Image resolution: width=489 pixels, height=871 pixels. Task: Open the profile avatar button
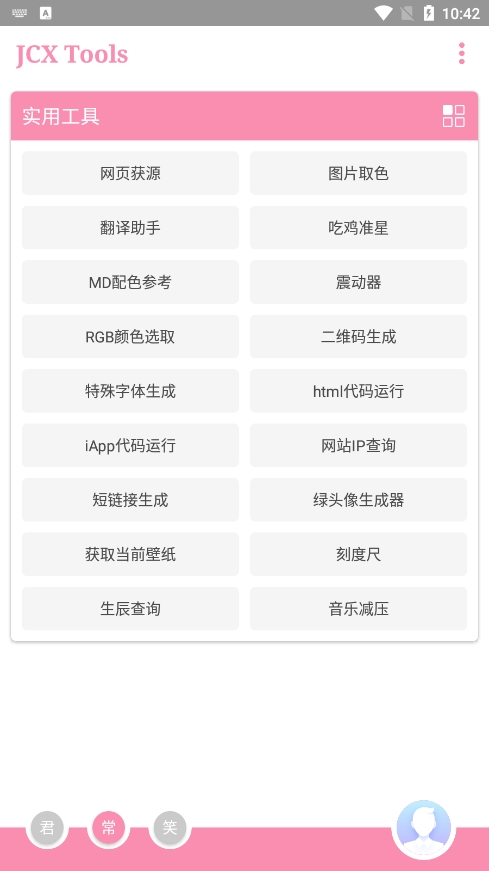pyautogui.click(x=423, y=827)
